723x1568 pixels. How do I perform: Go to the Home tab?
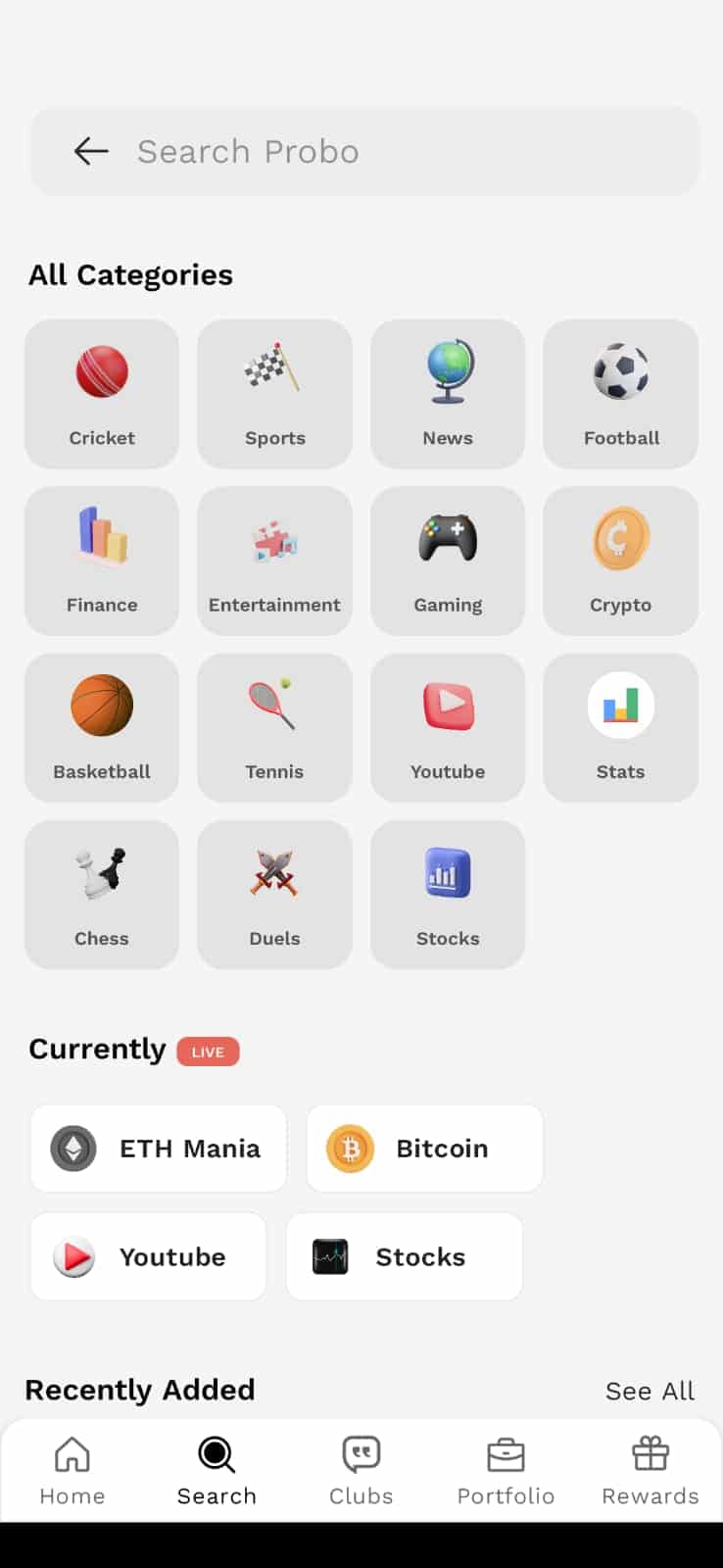pos(72,1470)
